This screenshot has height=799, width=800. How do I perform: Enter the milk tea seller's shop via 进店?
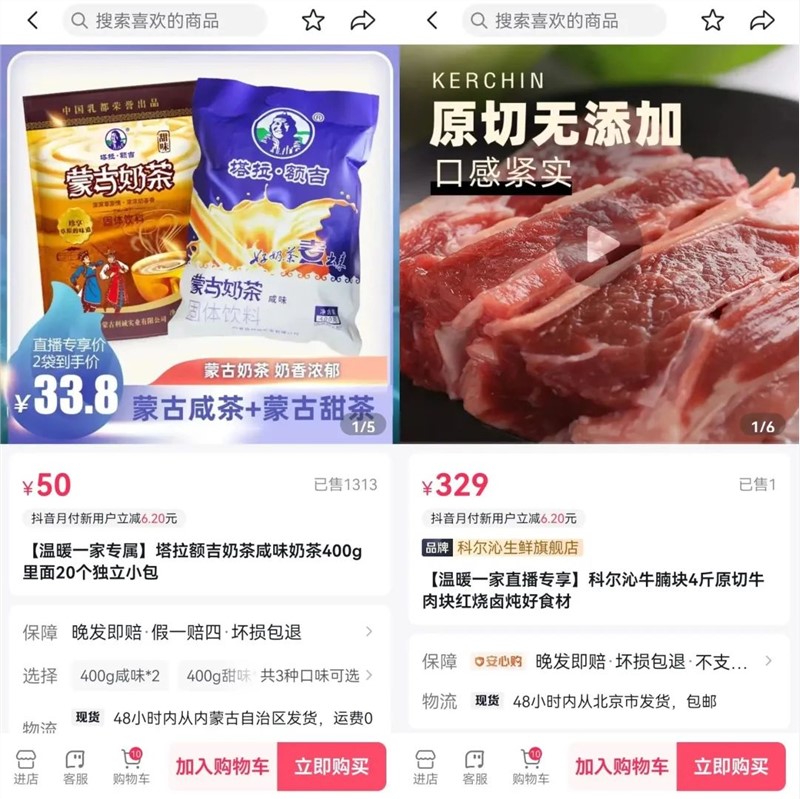pyautogui.click(x=26, y=766)
